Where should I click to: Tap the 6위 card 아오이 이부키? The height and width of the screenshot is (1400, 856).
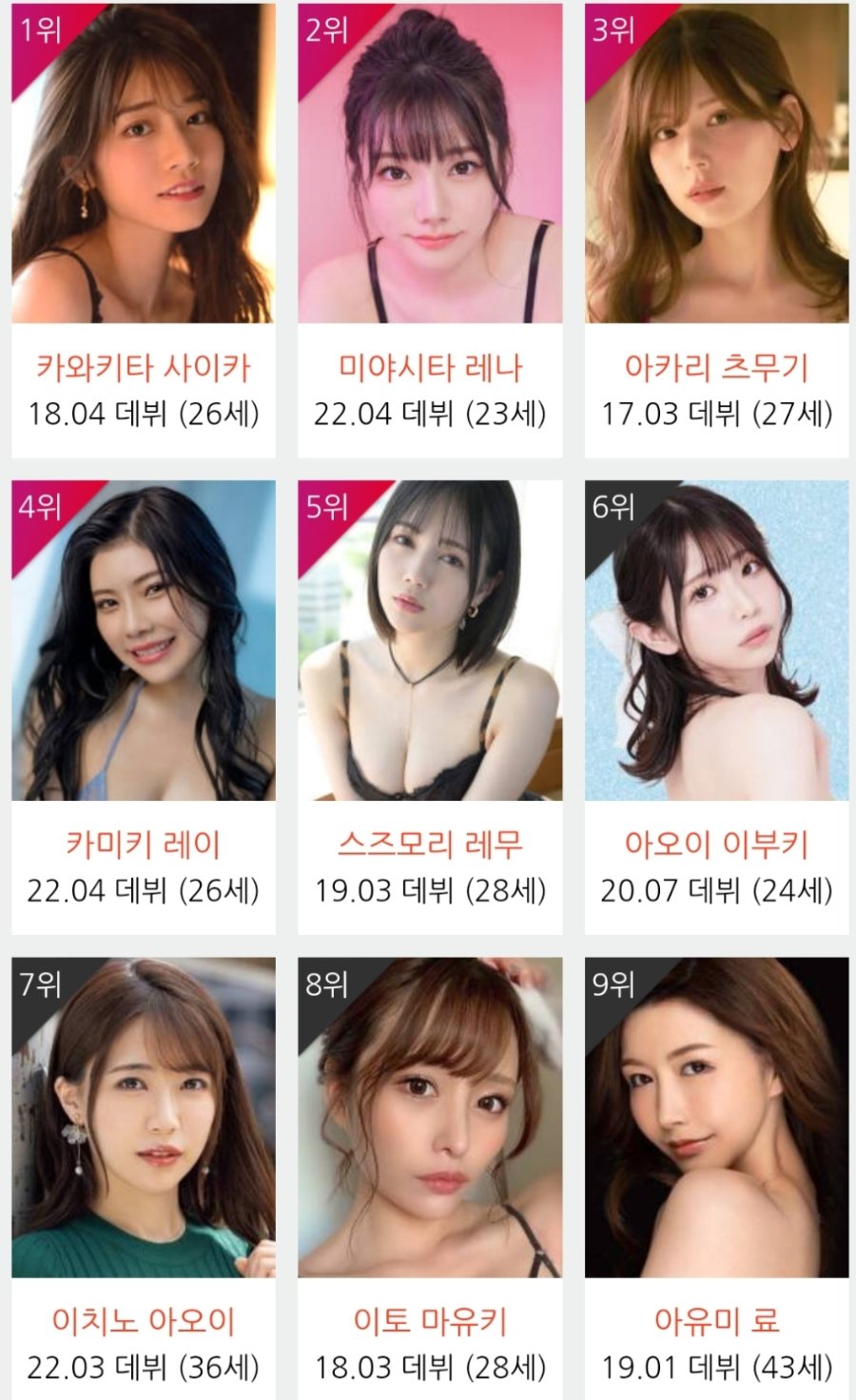(x=716, y=707)
